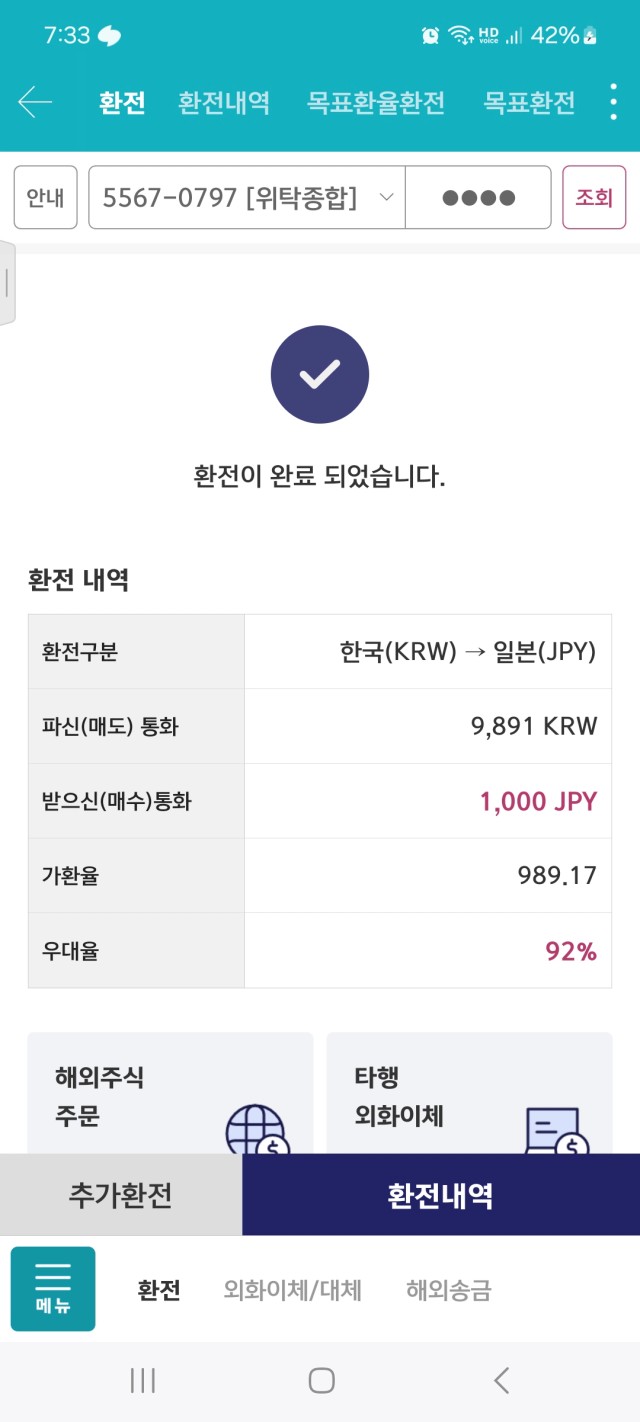Select the 목표환전 tab
This screenshot has height=1422, width=640.
[530, 102]
